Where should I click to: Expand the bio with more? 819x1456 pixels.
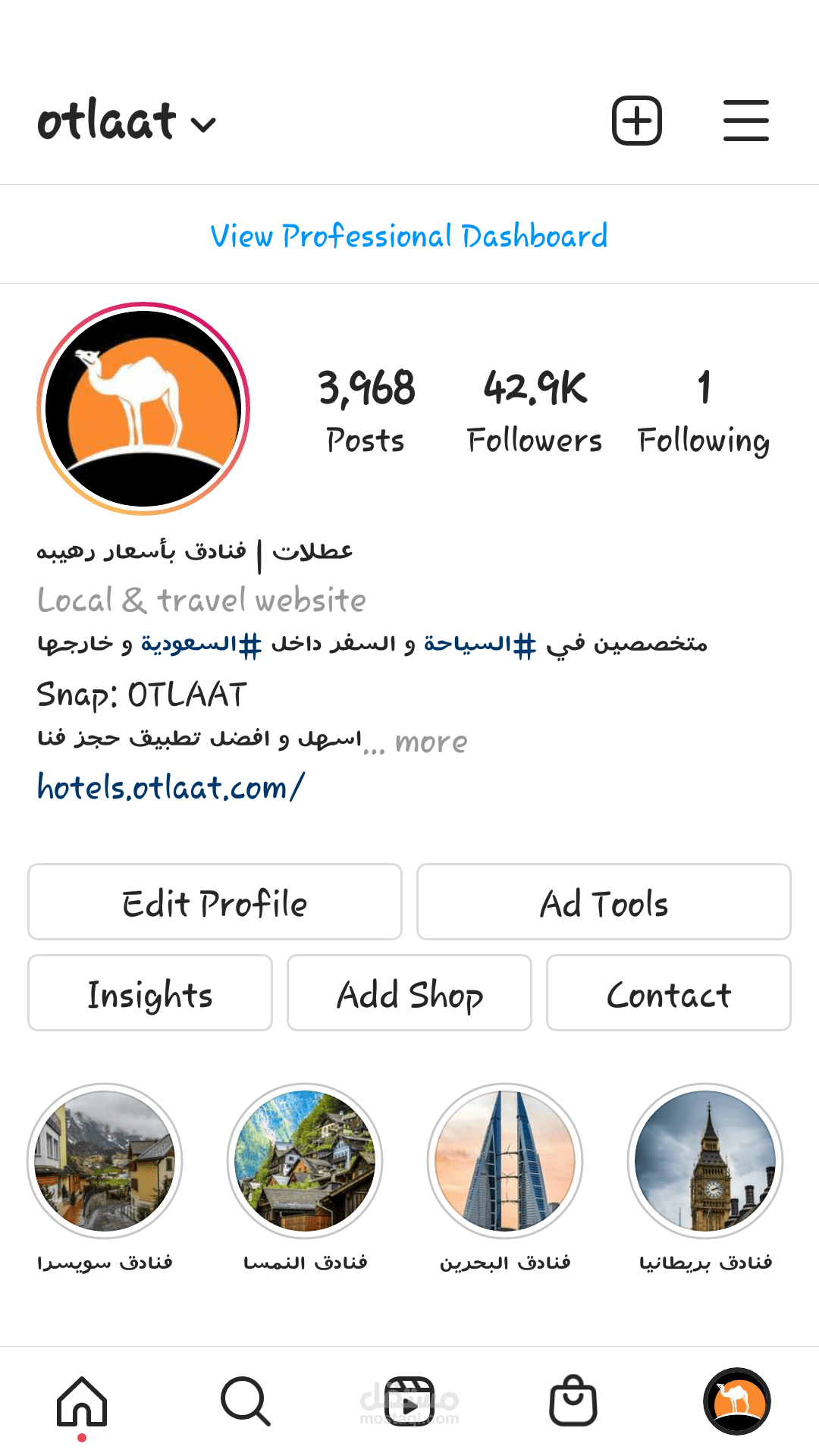coord(431,742)
